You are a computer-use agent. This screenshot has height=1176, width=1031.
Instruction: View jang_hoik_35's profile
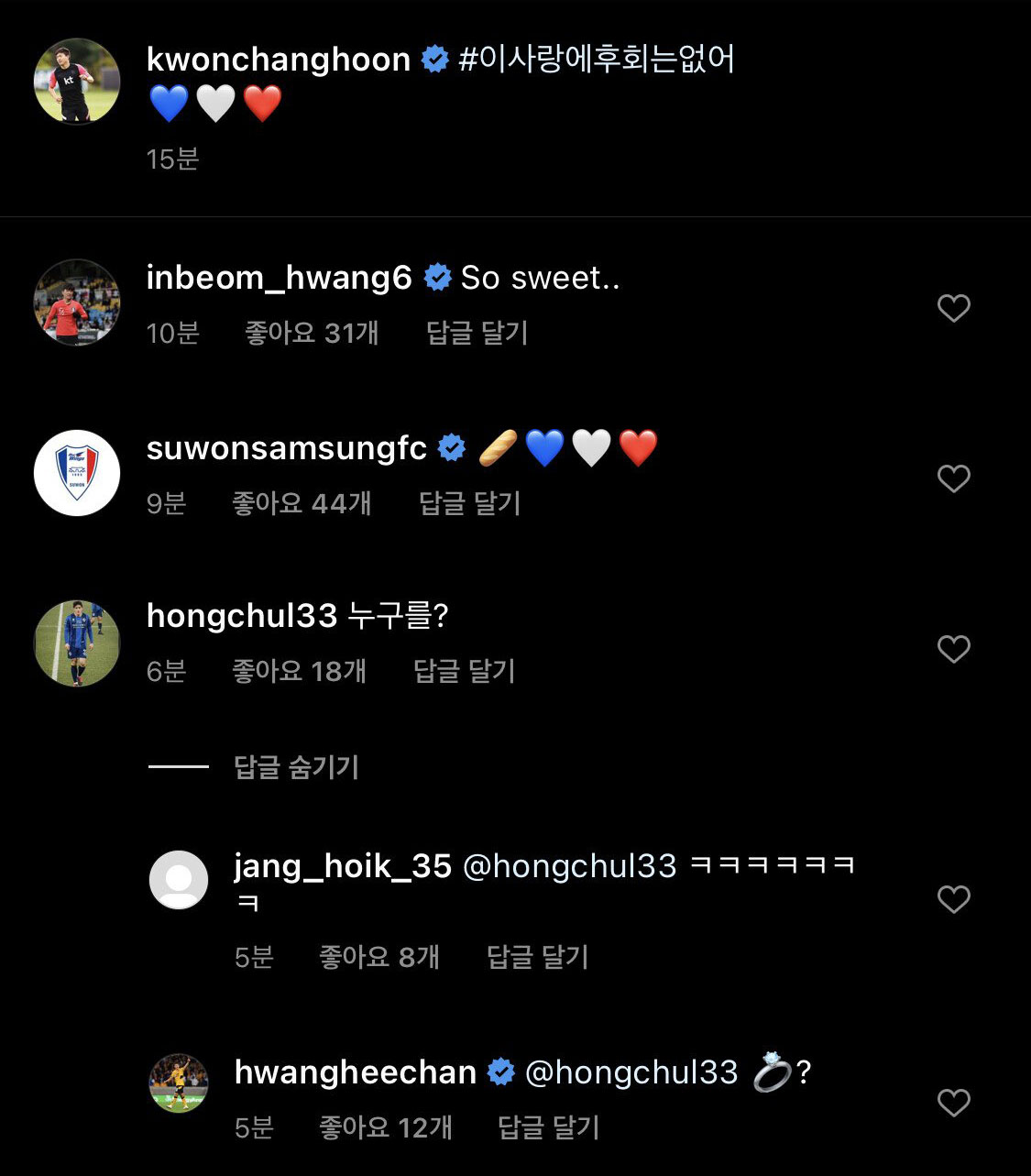pyautogui.click(x=342, y=866)
